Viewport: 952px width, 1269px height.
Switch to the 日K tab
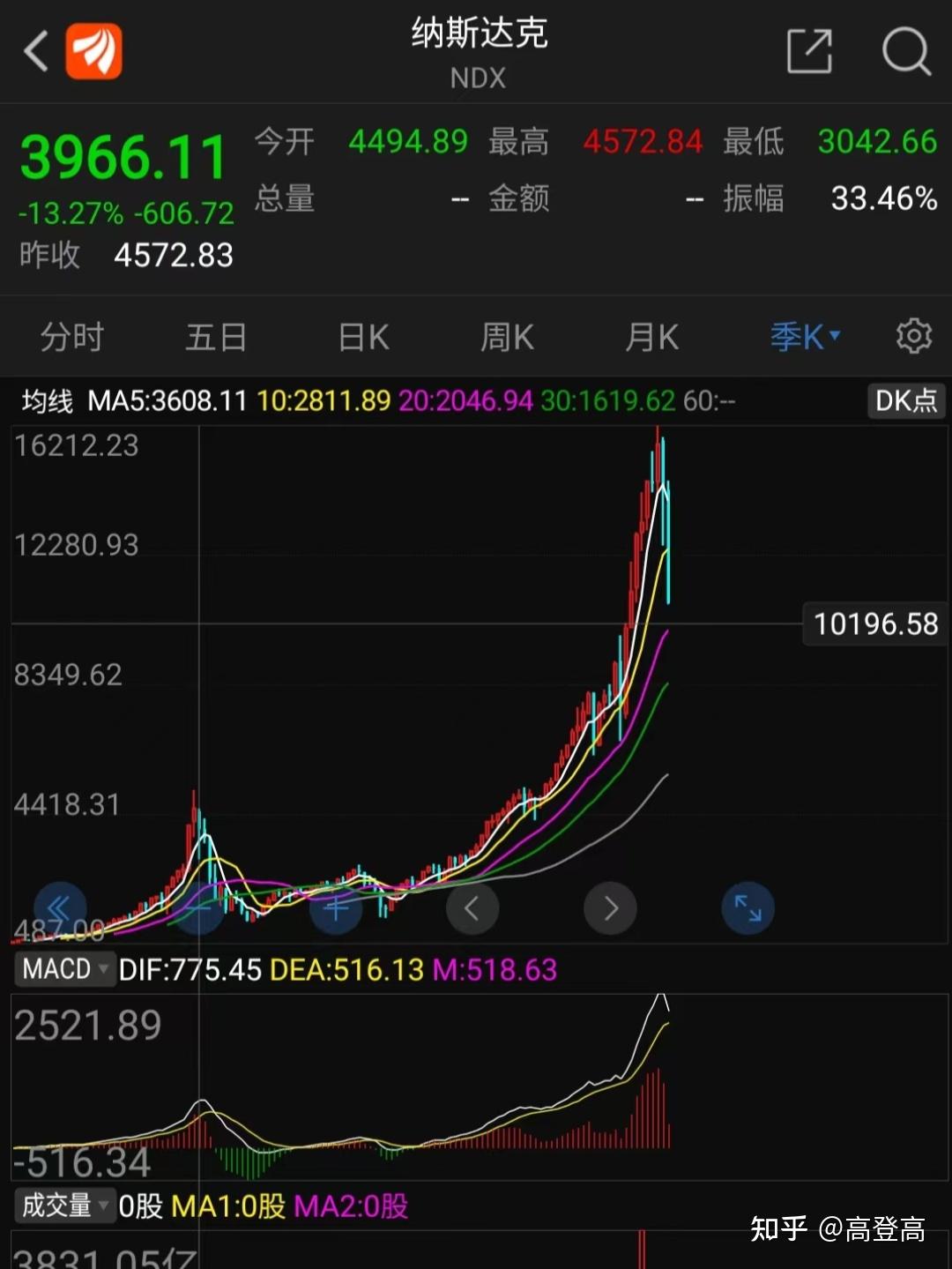point(362,336)
